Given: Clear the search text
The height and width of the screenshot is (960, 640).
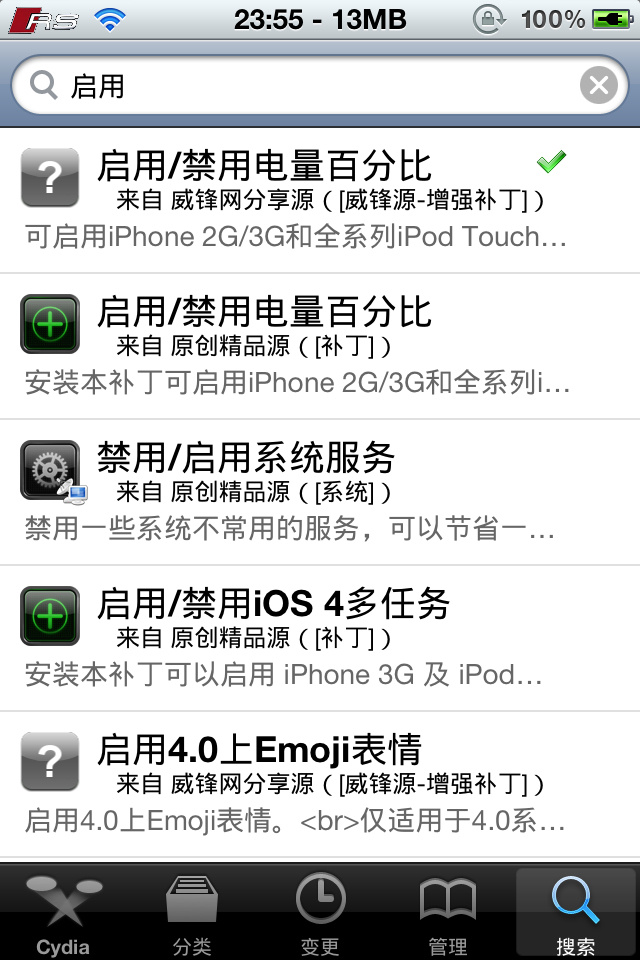Looking at the screenshot, I should (x=598, y=87).
